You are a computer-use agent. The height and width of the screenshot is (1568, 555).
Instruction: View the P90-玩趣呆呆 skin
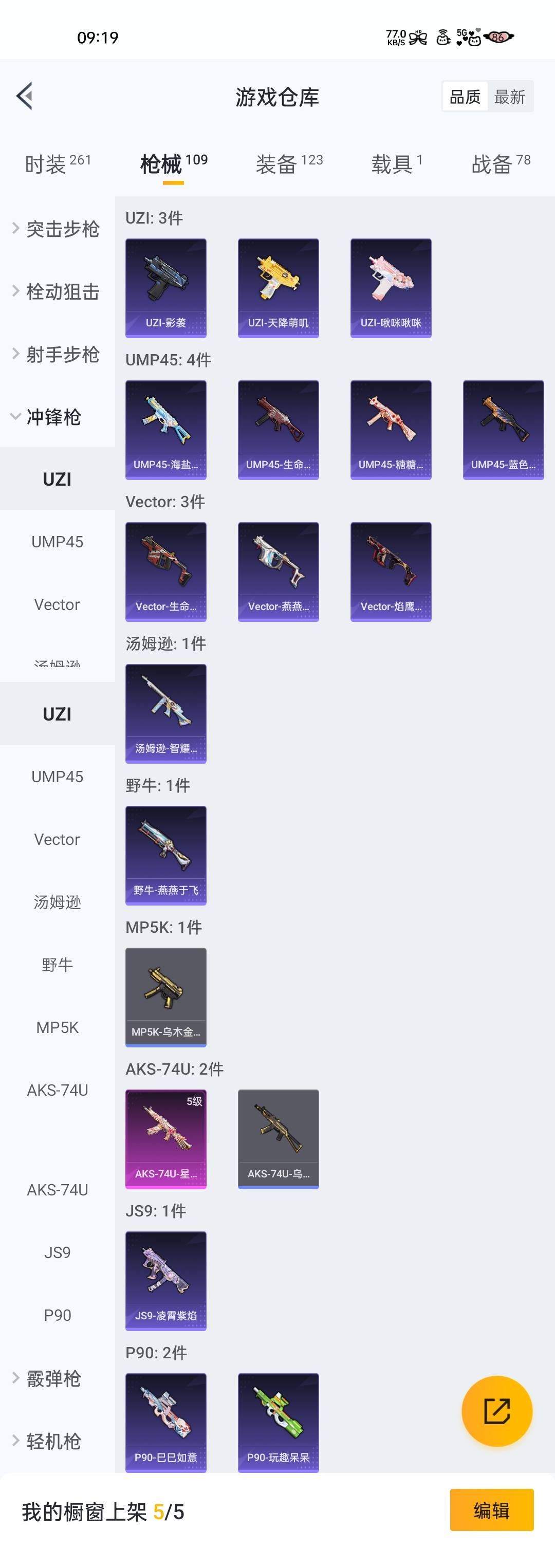pos(278,1423)
